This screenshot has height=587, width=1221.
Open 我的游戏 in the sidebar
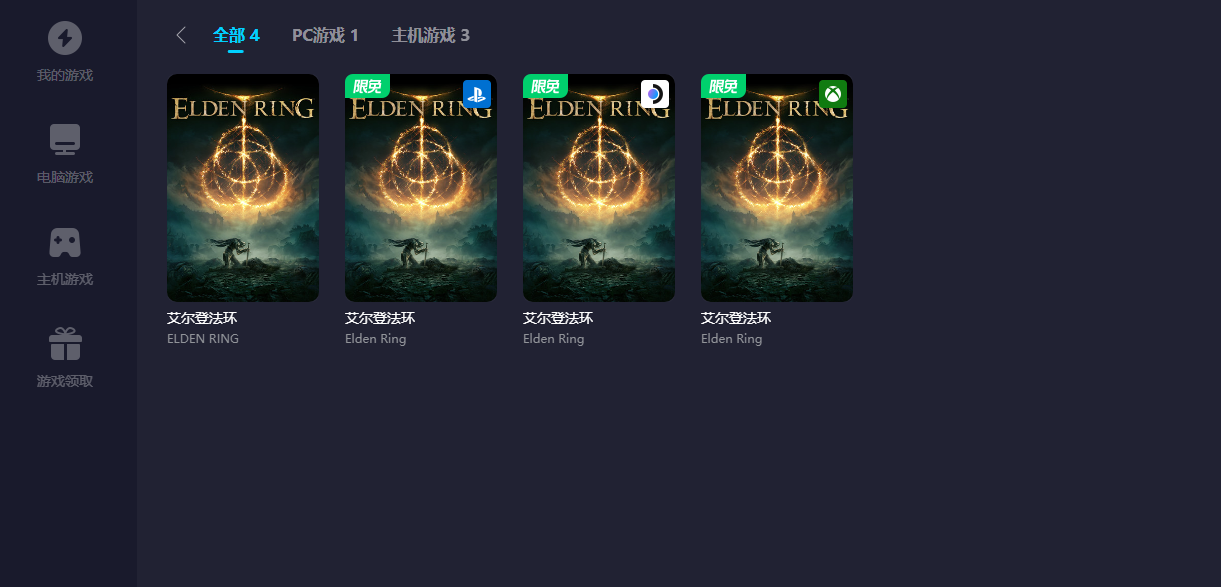(65, 52)
